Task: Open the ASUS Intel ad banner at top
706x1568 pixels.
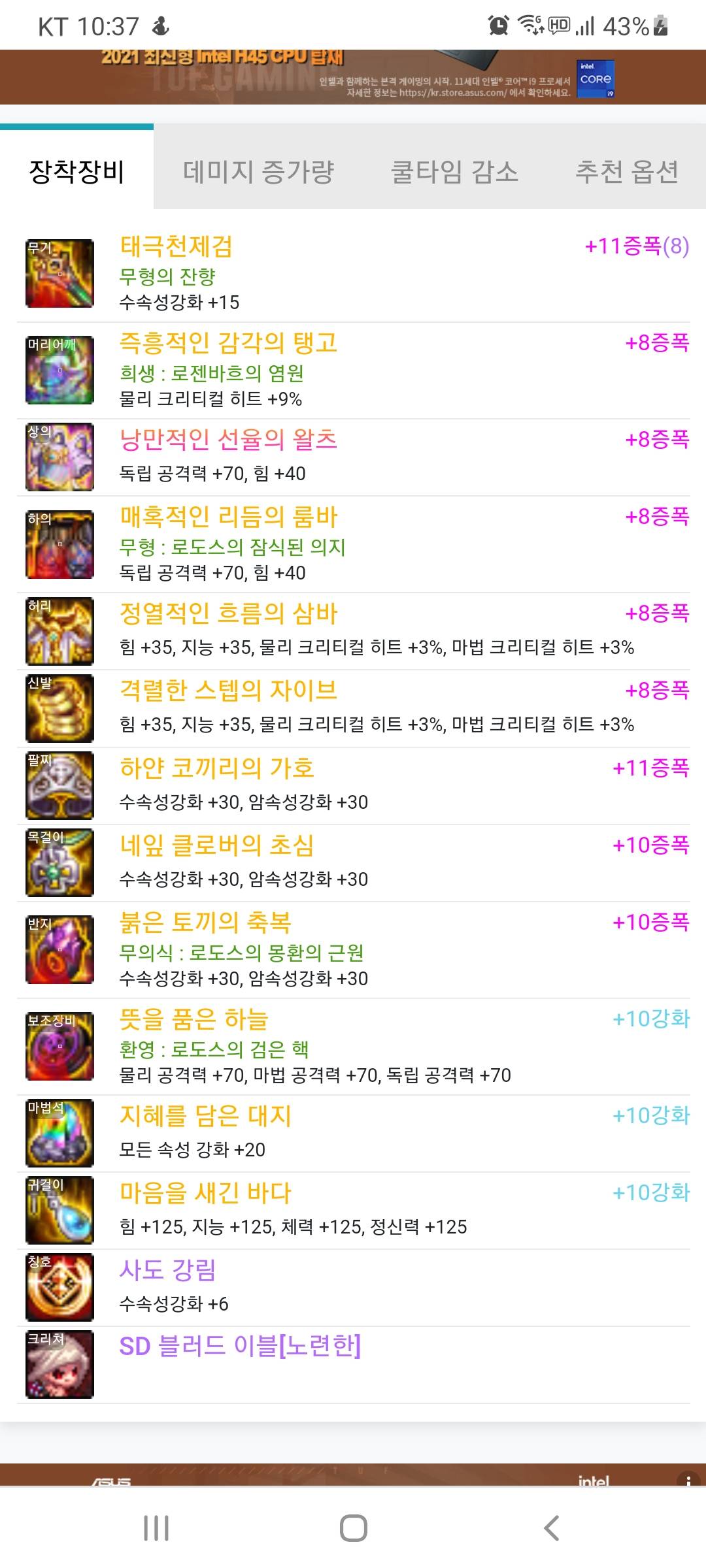Action: pyautogui.click(x=353, y=77)
